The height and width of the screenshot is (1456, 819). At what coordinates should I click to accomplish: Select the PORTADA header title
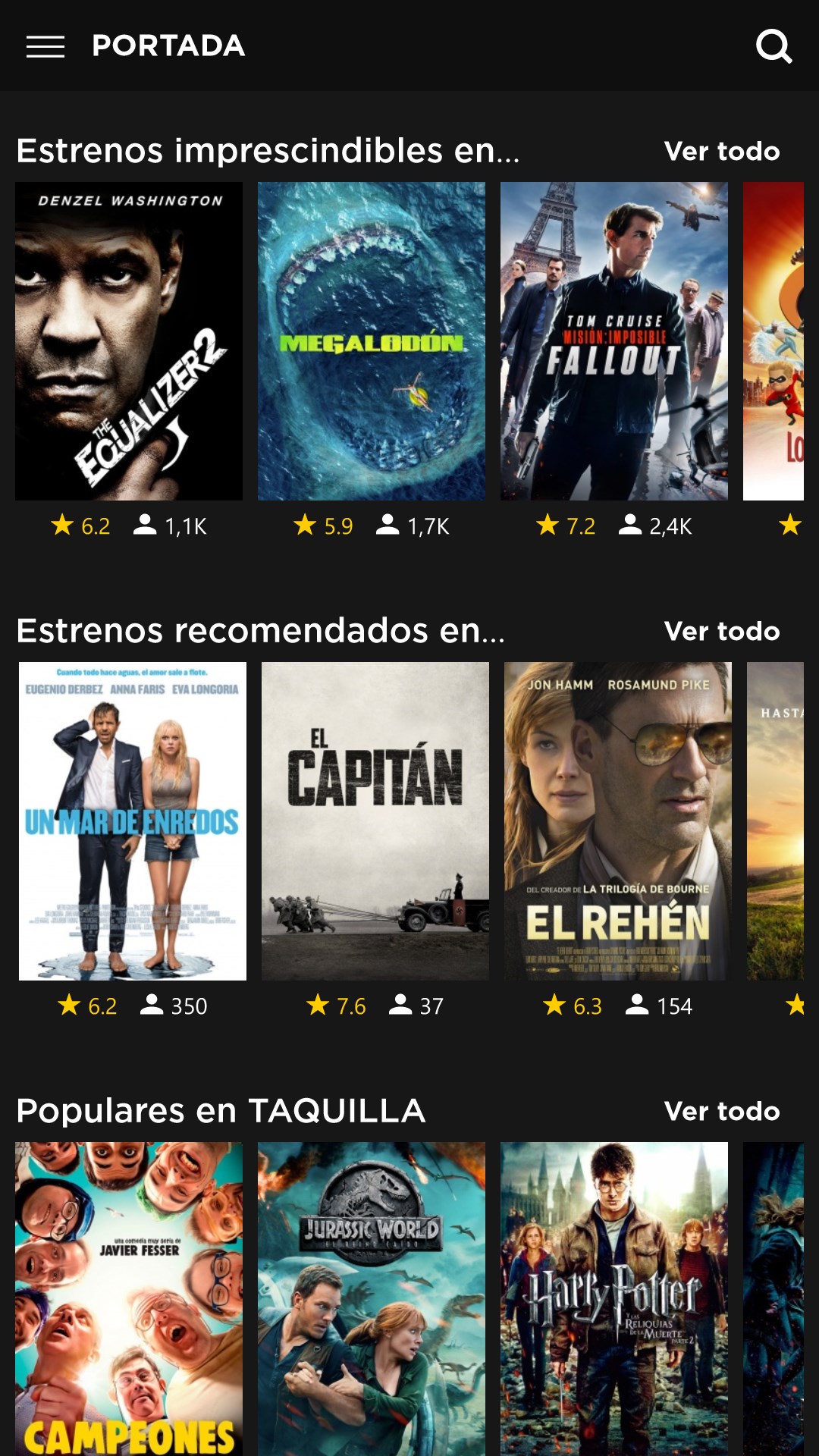[x=168, y=45]
